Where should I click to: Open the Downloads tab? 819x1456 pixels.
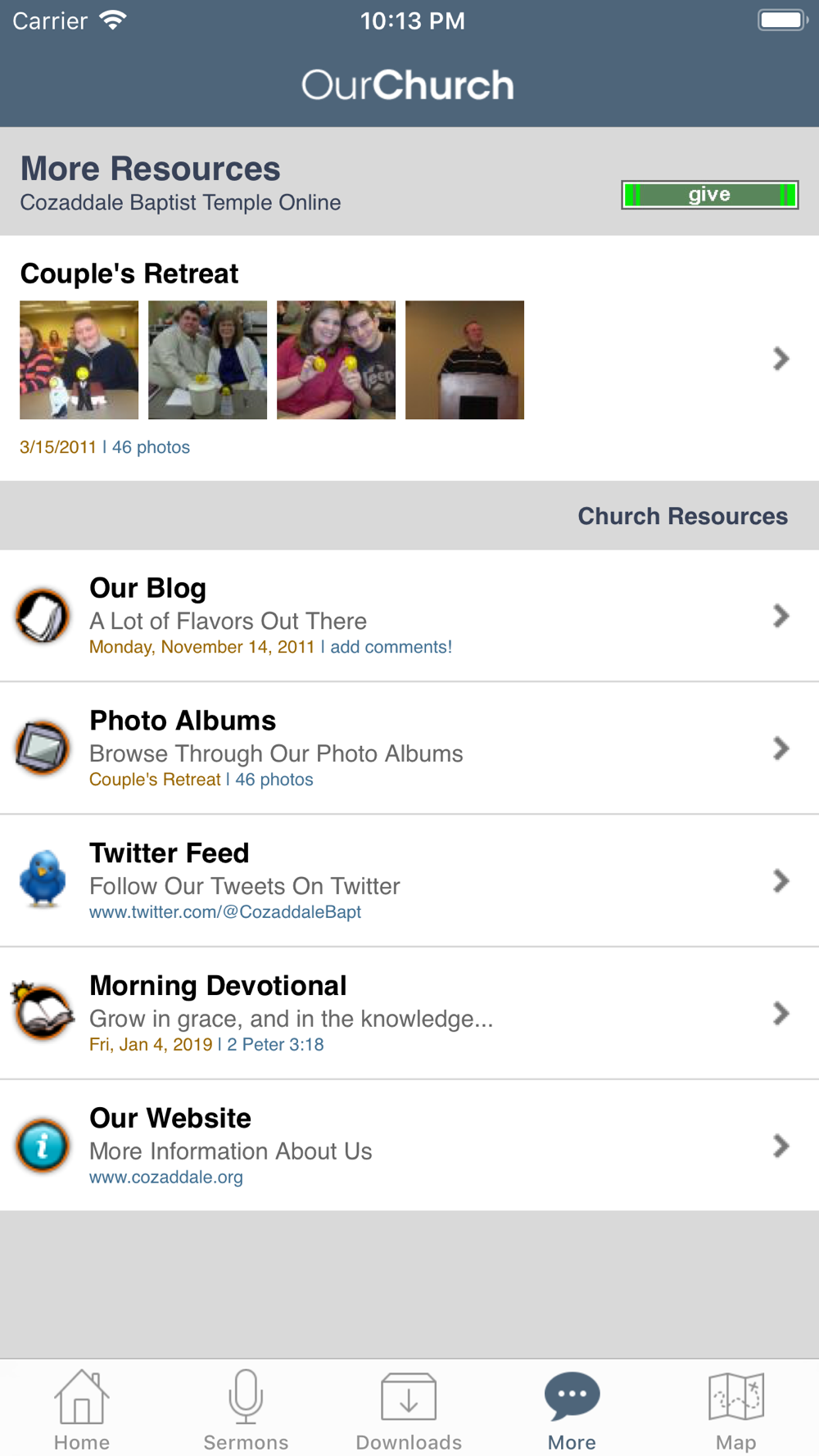(x=409, y=1410)
